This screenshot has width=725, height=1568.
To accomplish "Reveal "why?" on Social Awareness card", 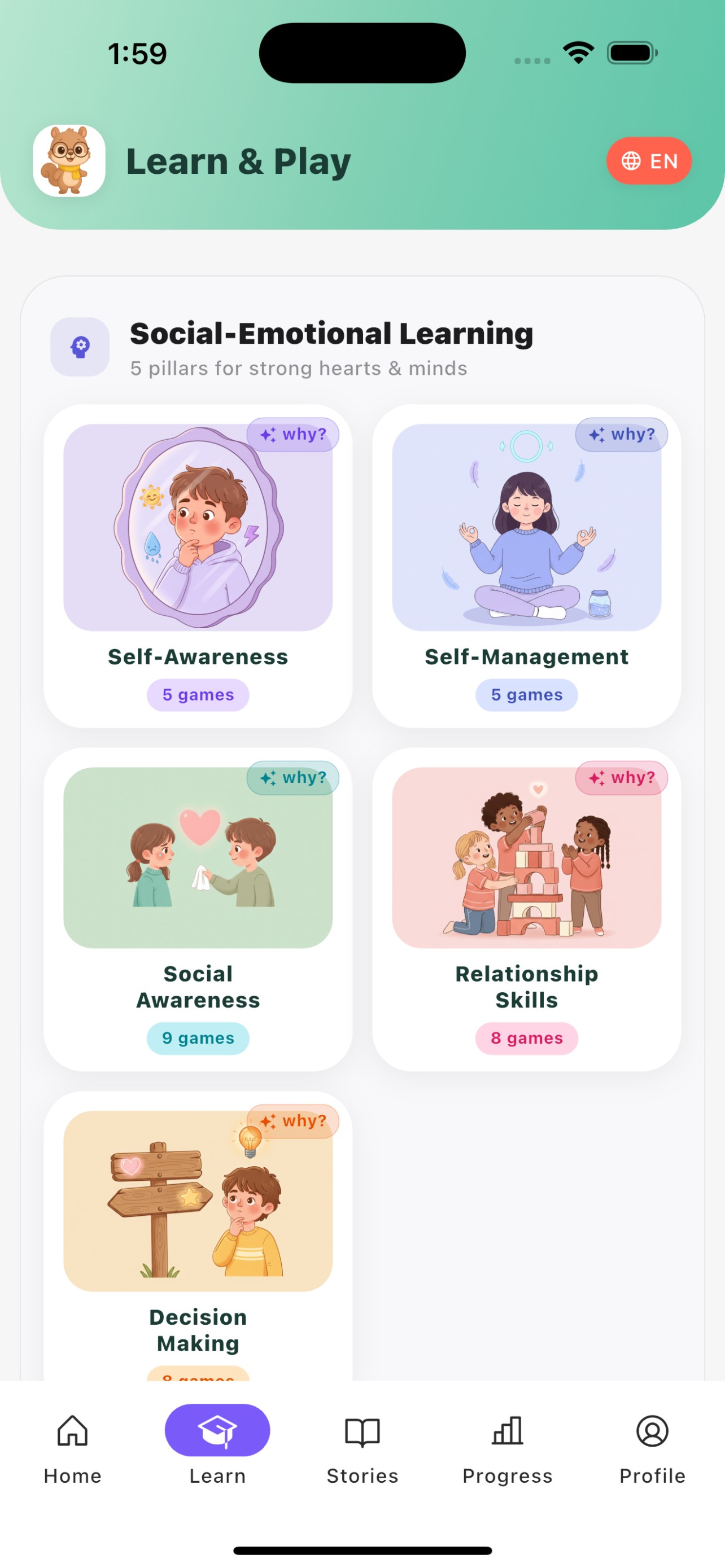I will 294,777.
